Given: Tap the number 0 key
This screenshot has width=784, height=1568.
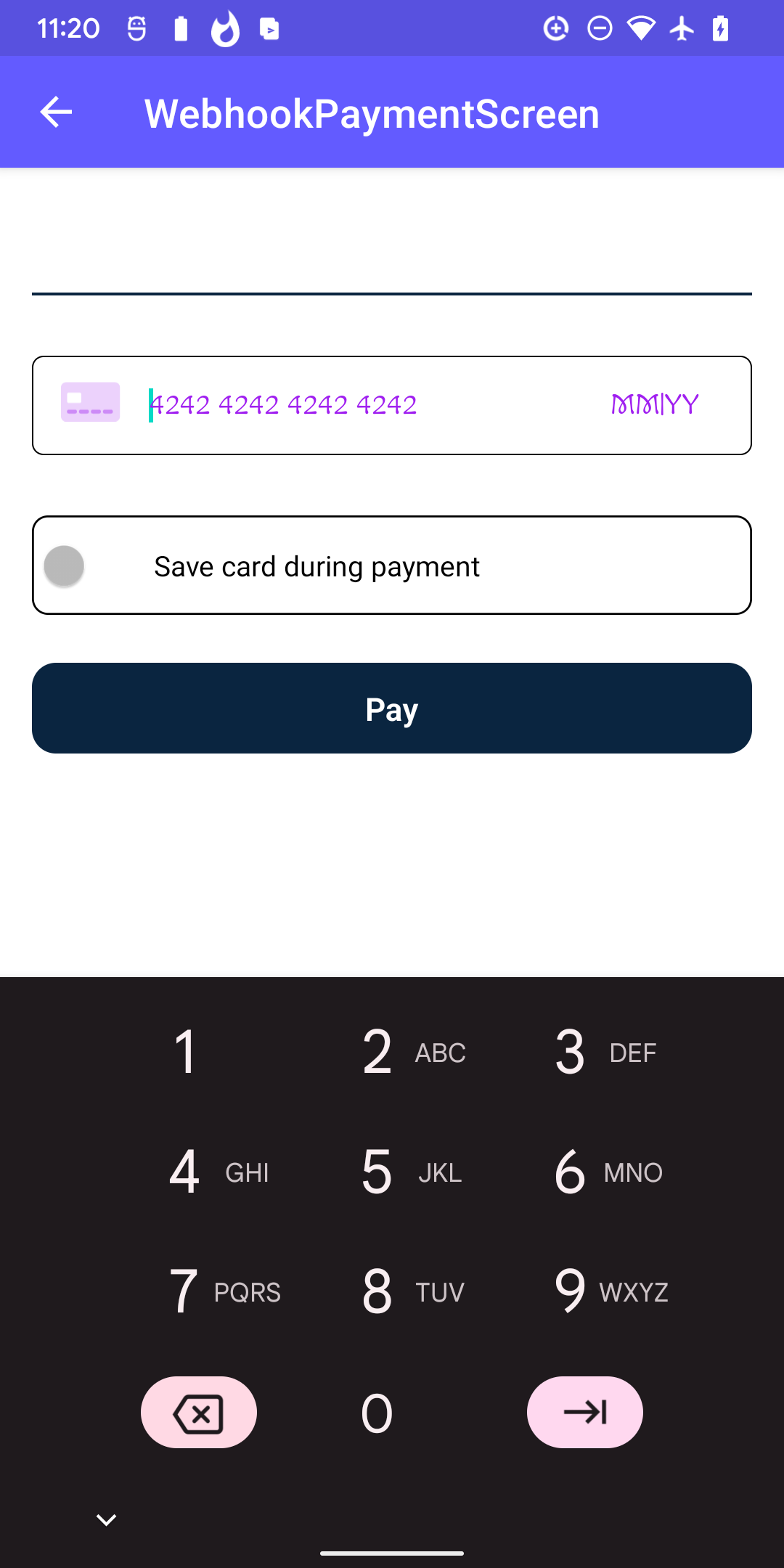Looking at the screenshot, I should tap(375, 1411).
